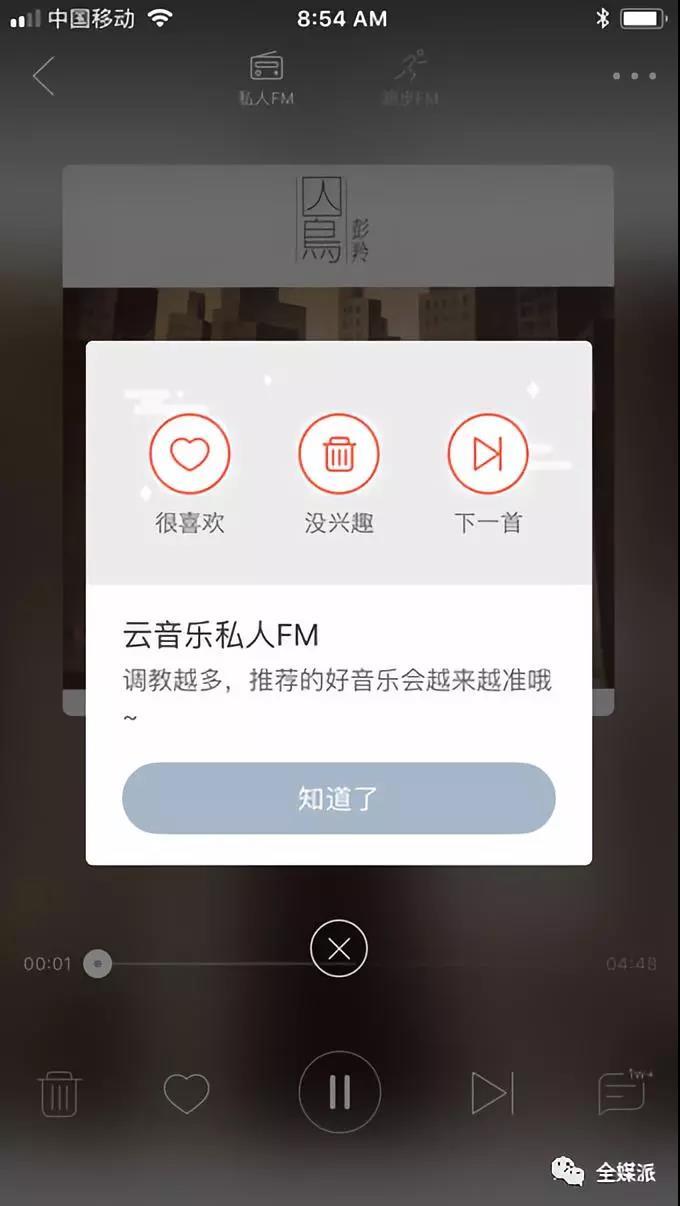
Task: Switch to the 跑步FM tab
Action: click(410, 79)
